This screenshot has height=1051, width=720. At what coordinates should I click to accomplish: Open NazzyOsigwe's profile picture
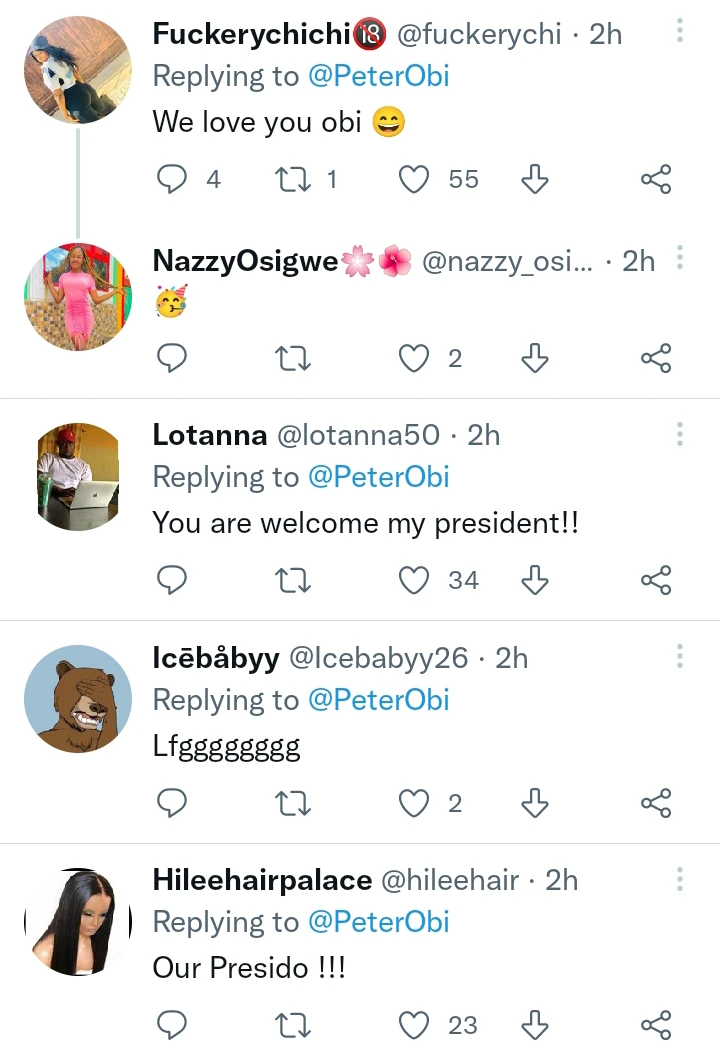(x=78, y=296)
